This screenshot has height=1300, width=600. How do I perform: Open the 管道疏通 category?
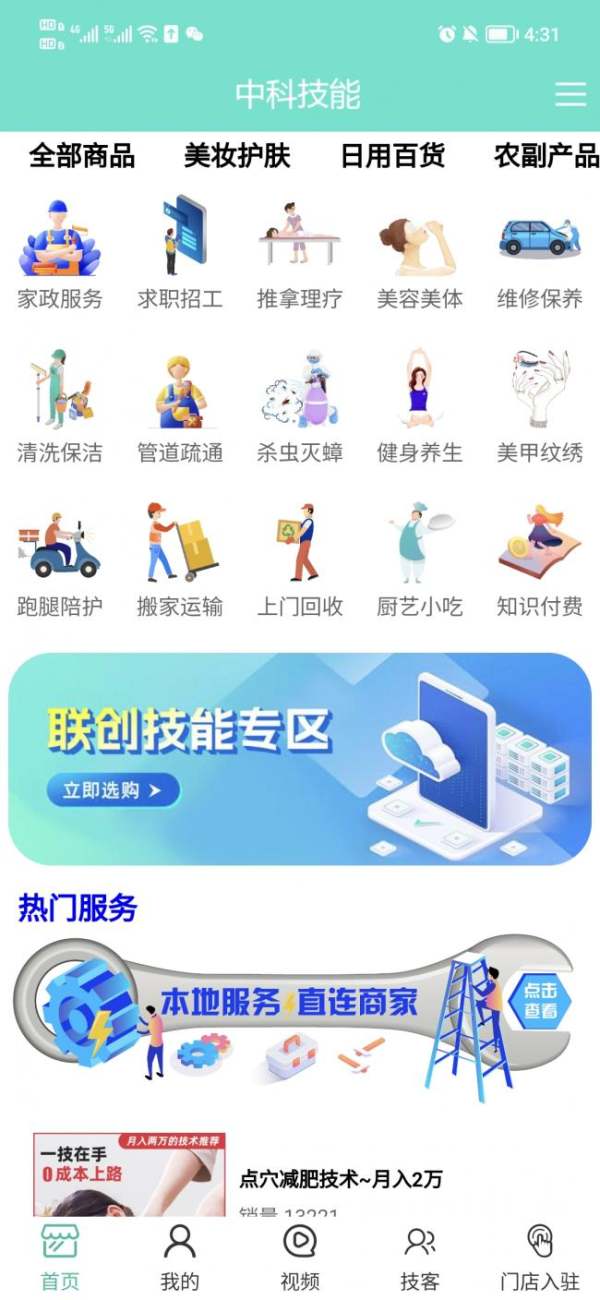point(180,408)
